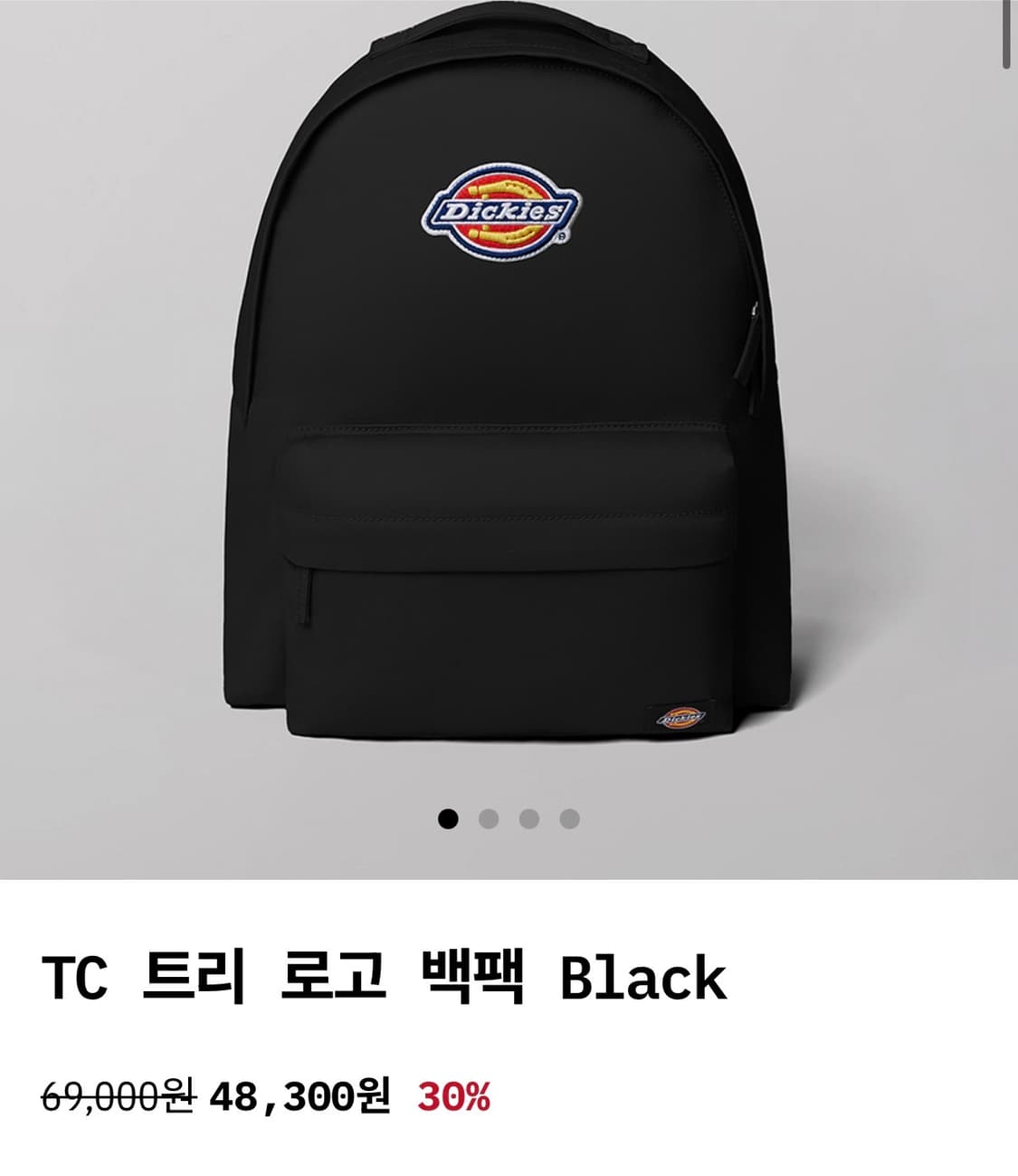Select the fourth carousel pagination dot
This screenshot has height=1176, width=1018.
click(x=570, y=818)
